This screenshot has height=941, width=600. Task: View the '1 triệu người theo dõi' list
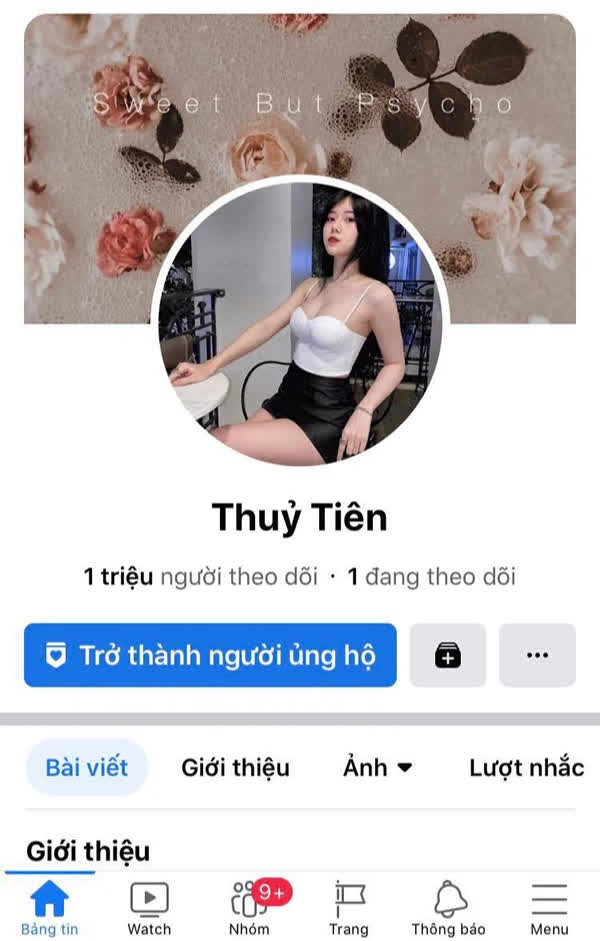[x=200, y=577]
